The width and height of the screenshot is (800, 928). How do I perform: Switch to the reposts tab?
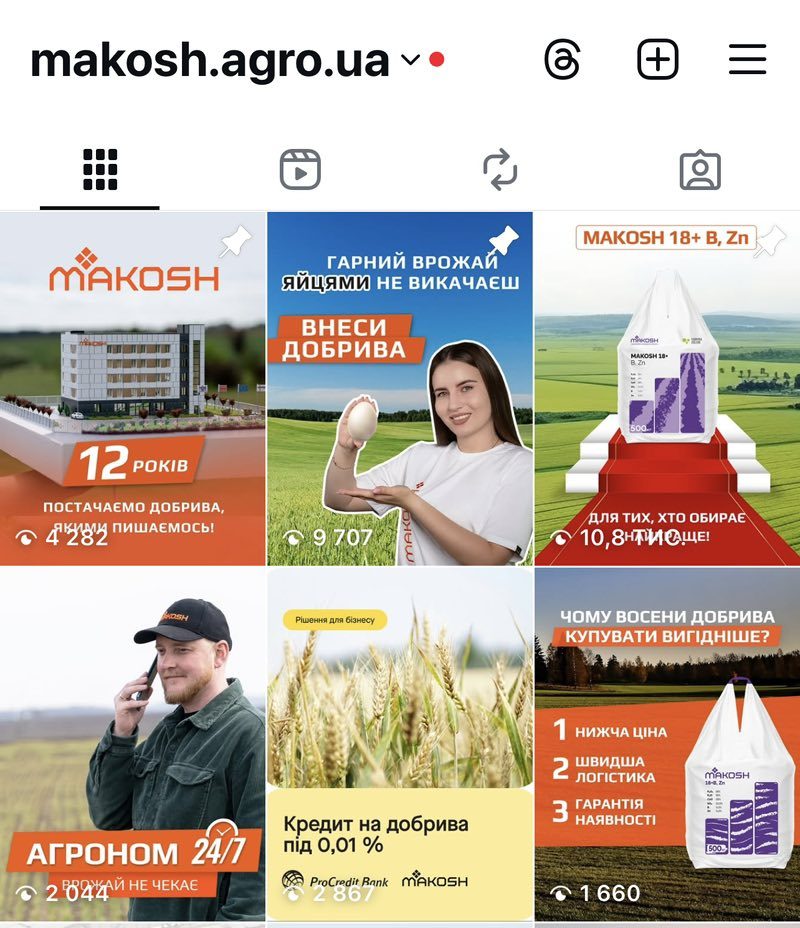point(500,170)
